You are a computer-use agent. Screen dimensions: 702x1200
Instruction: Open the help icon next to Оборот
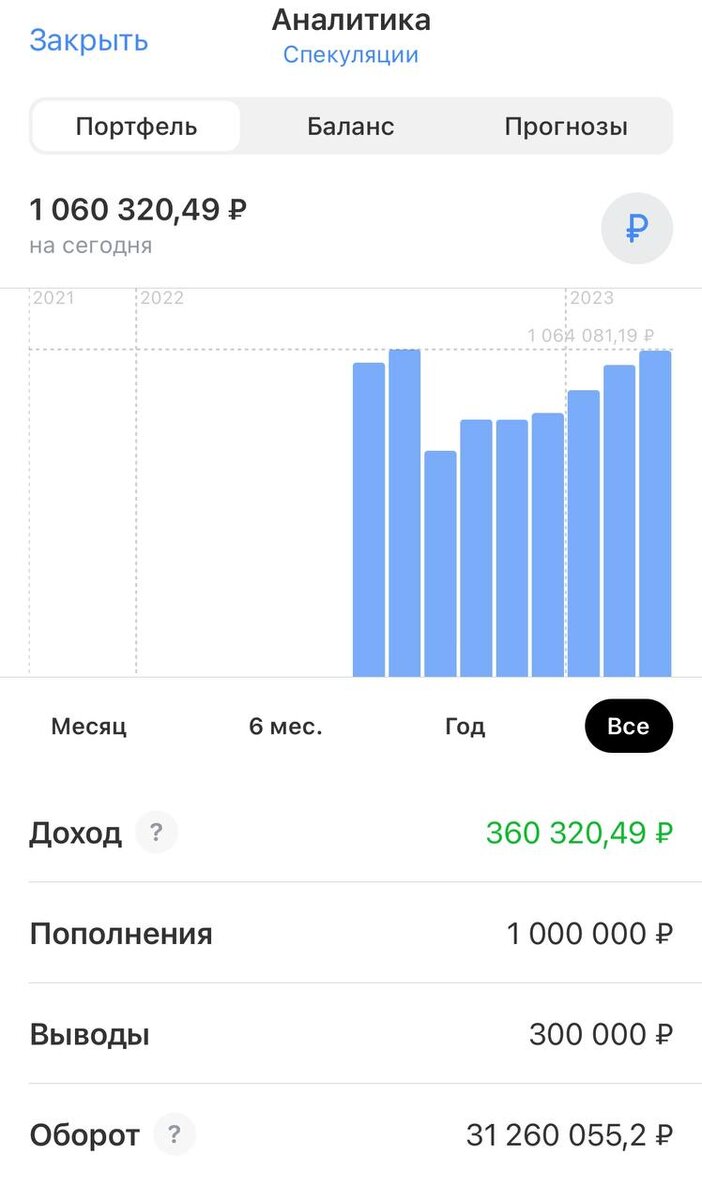174,1135
